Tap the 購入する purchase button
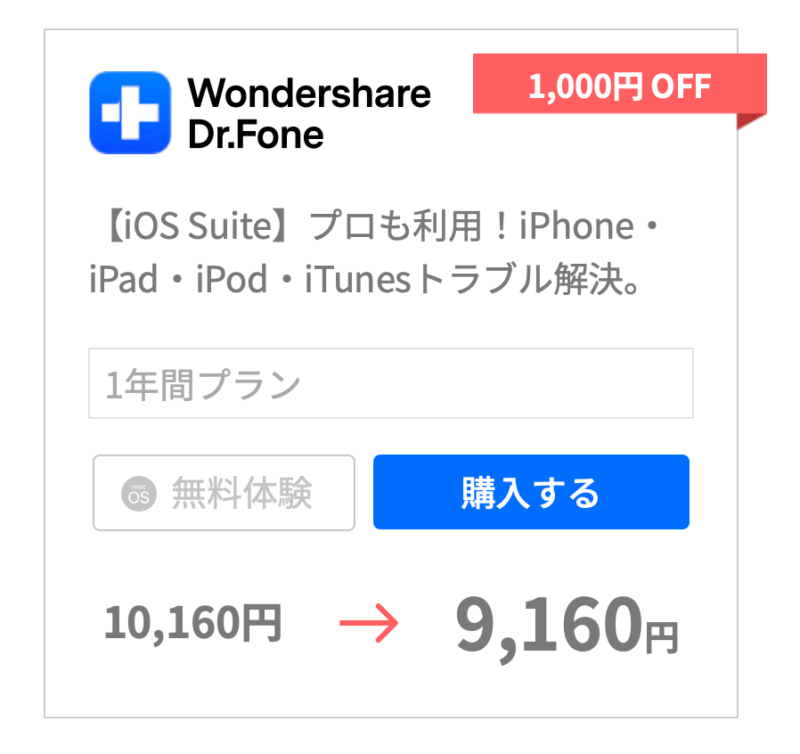 pos(531,492)
